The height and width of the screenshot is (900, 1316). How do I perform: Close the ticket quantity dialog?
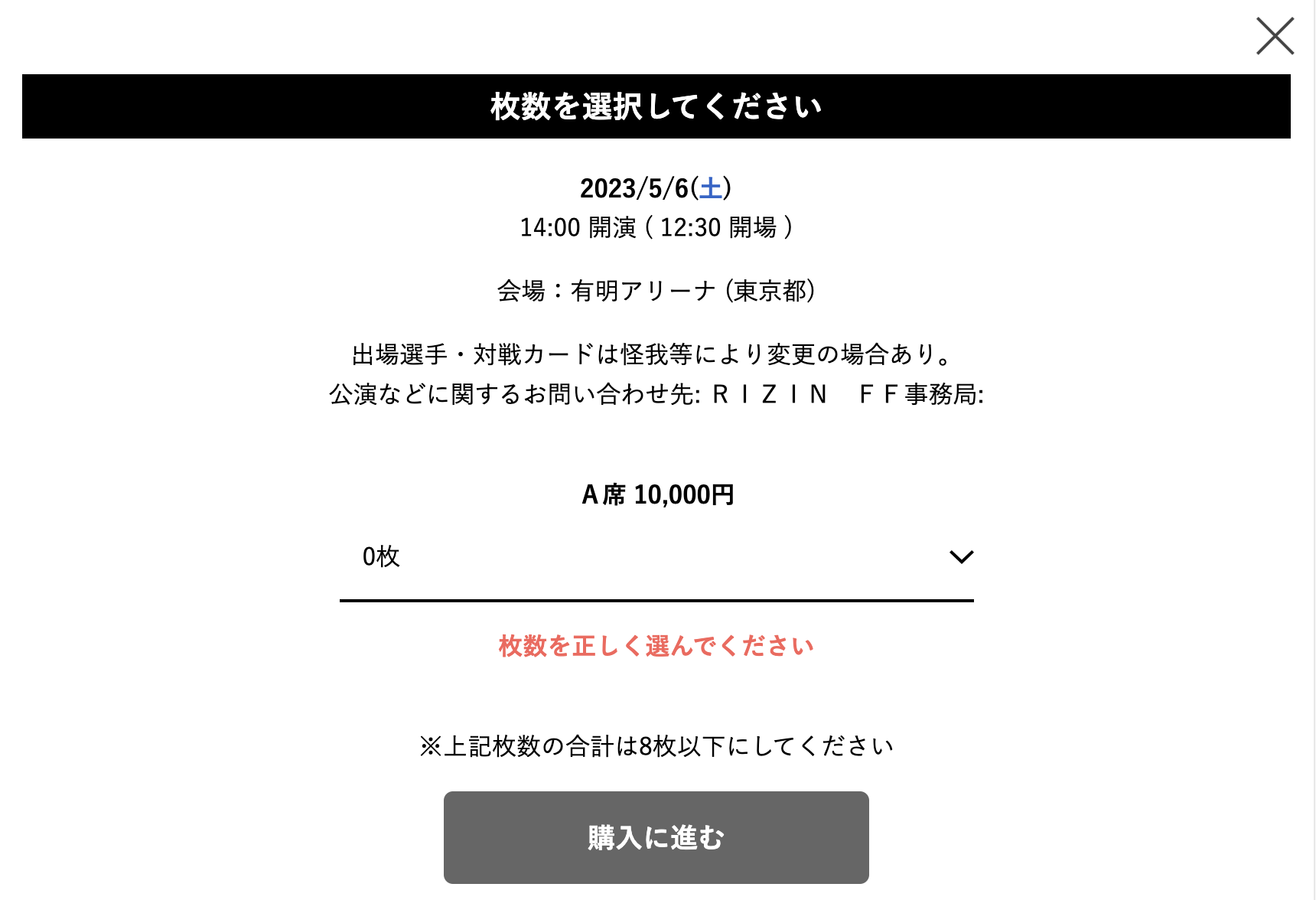point(1275,36)
